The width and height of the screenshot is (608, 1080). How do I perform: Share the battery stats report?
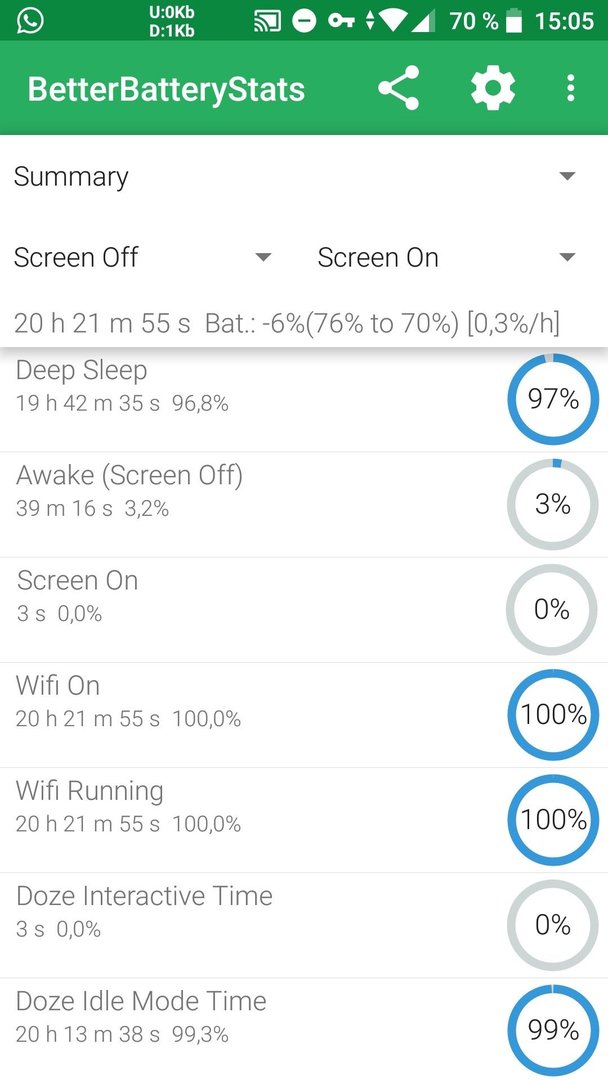pyautogui.click(x=399, y=88)
